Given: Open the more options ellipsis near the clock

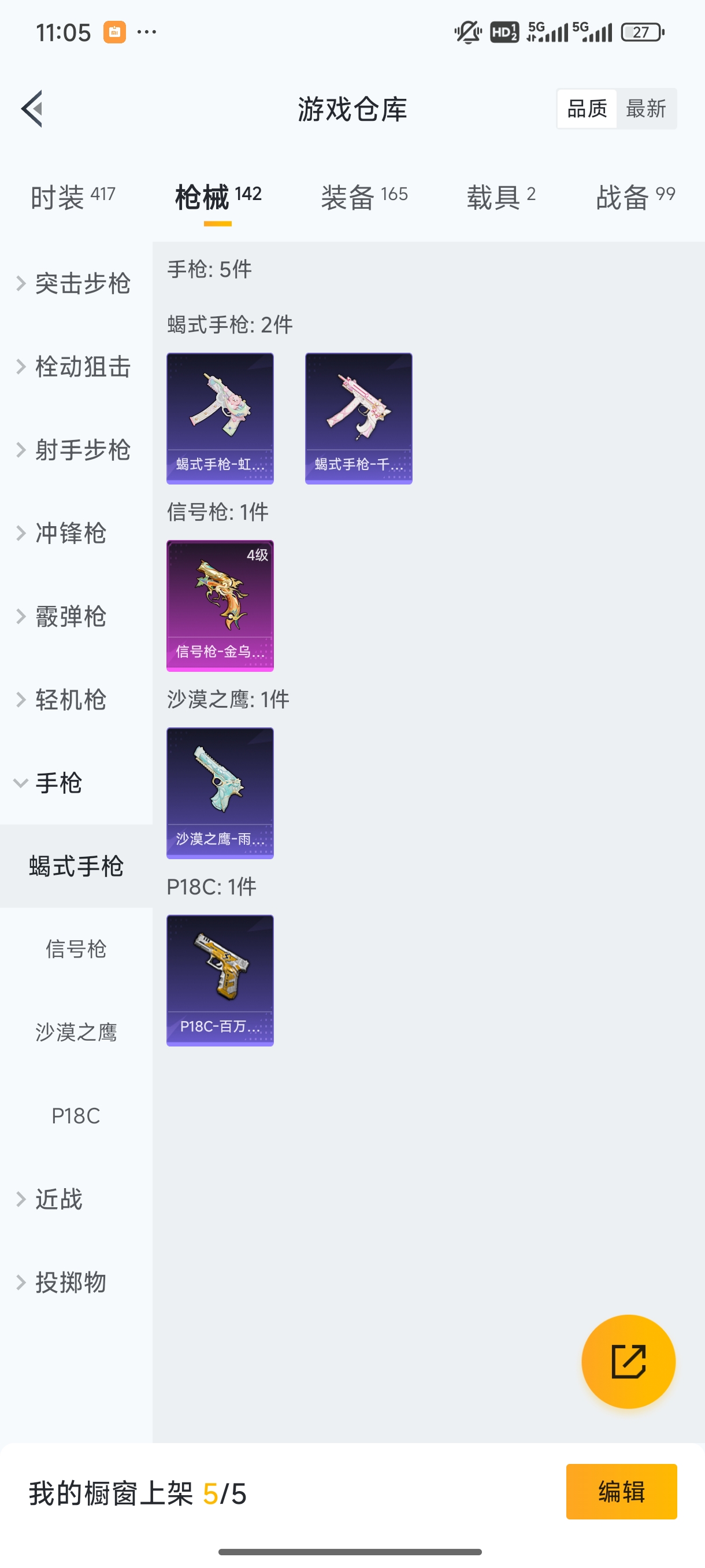Looking at the screenshot, I should [146, 32].
